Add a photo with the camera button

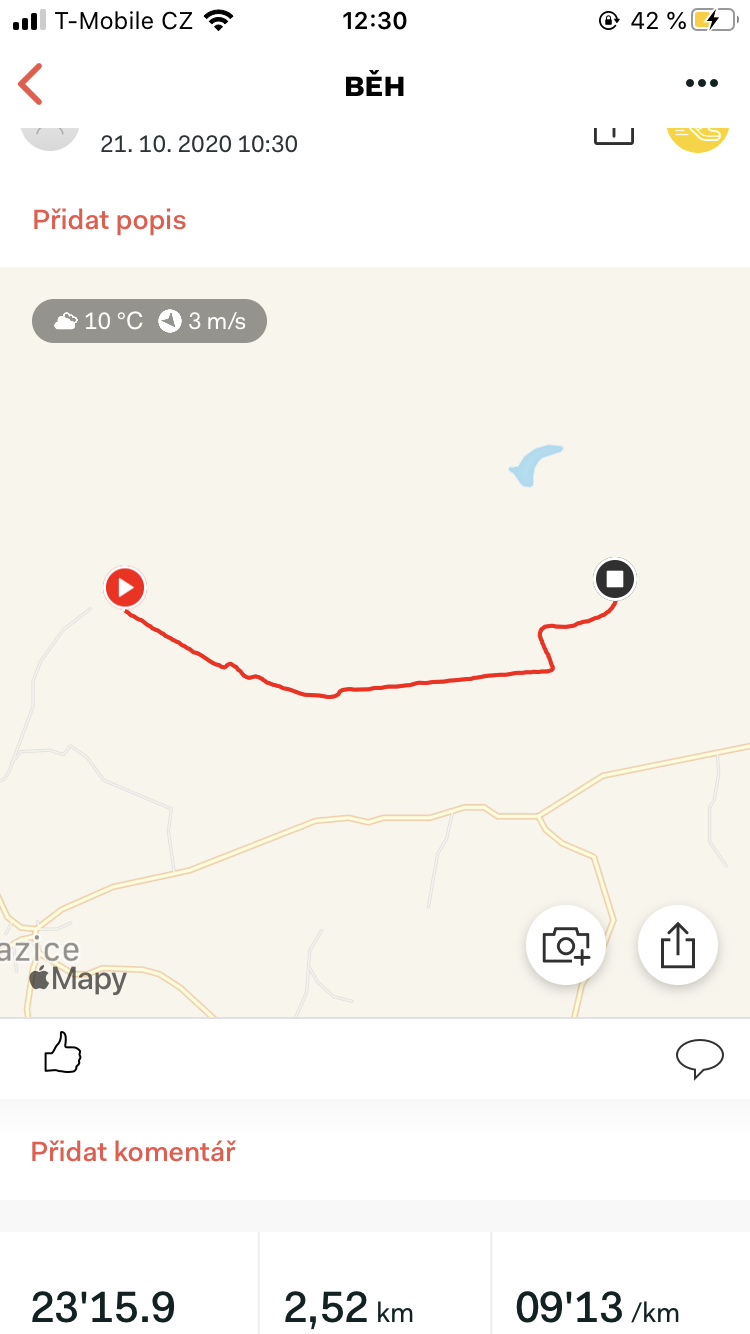pyautogui.click(x=566, y=945)
